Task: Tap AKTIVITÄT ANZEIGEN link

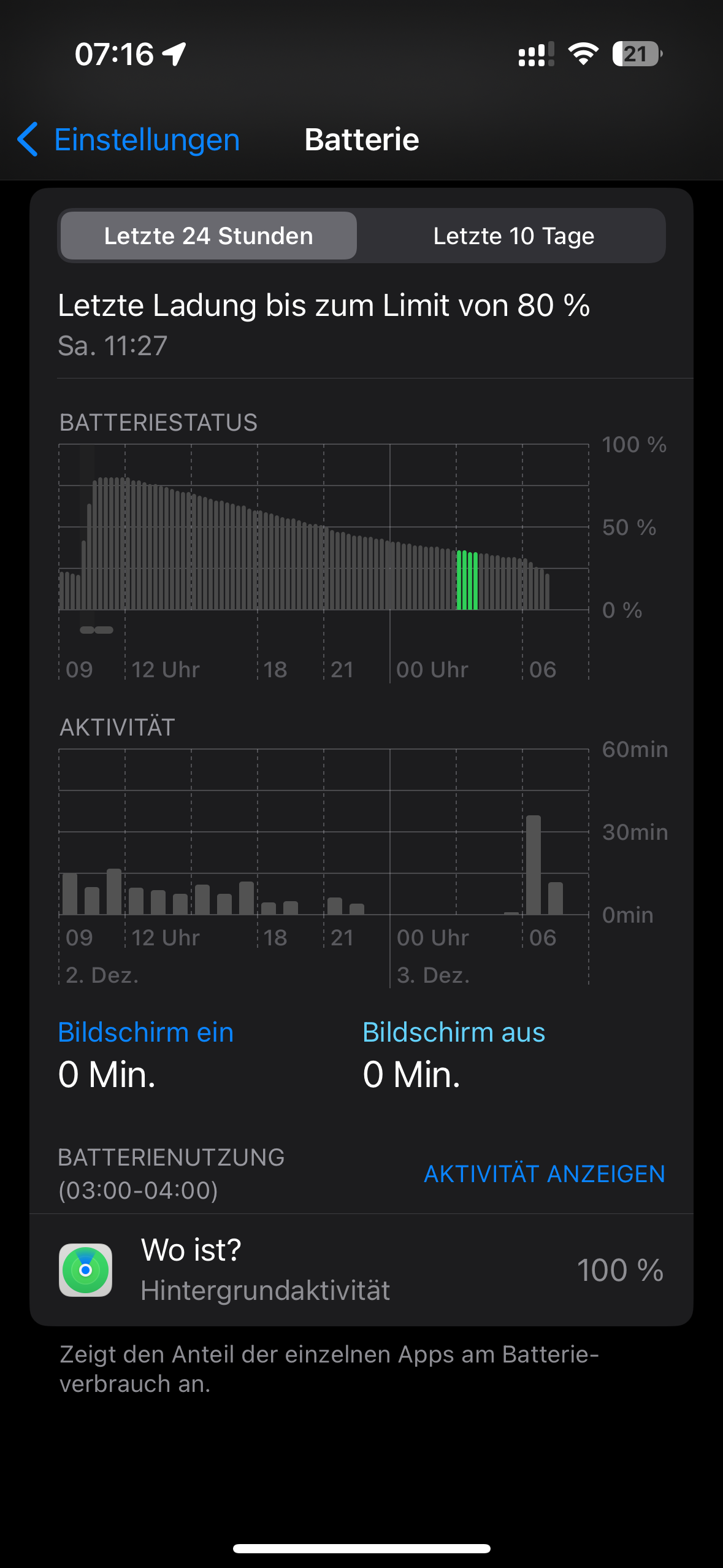Action: tap(544, 1174)
